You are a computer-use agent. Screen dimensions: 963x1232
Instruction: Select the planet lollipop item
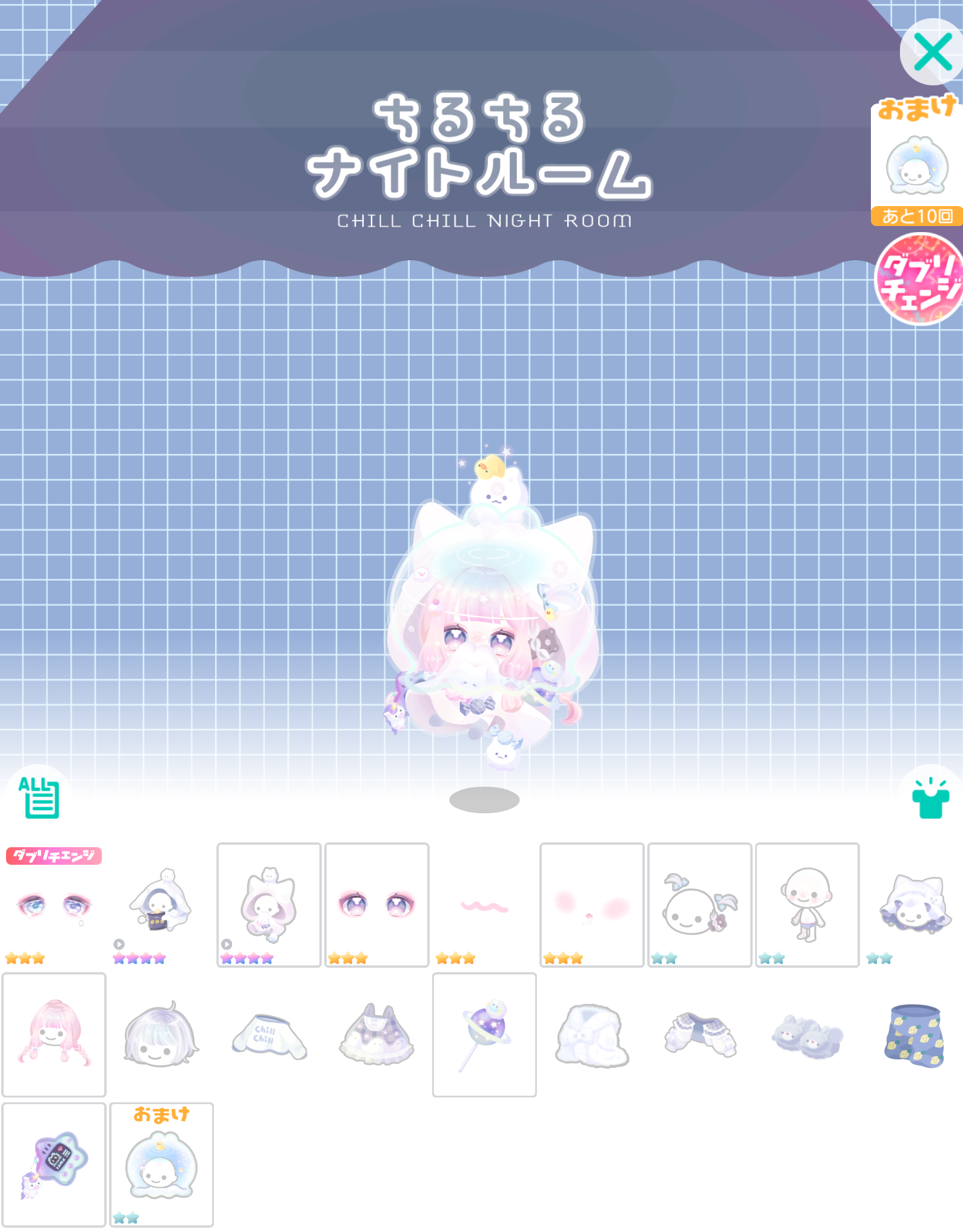[484, 1035]
